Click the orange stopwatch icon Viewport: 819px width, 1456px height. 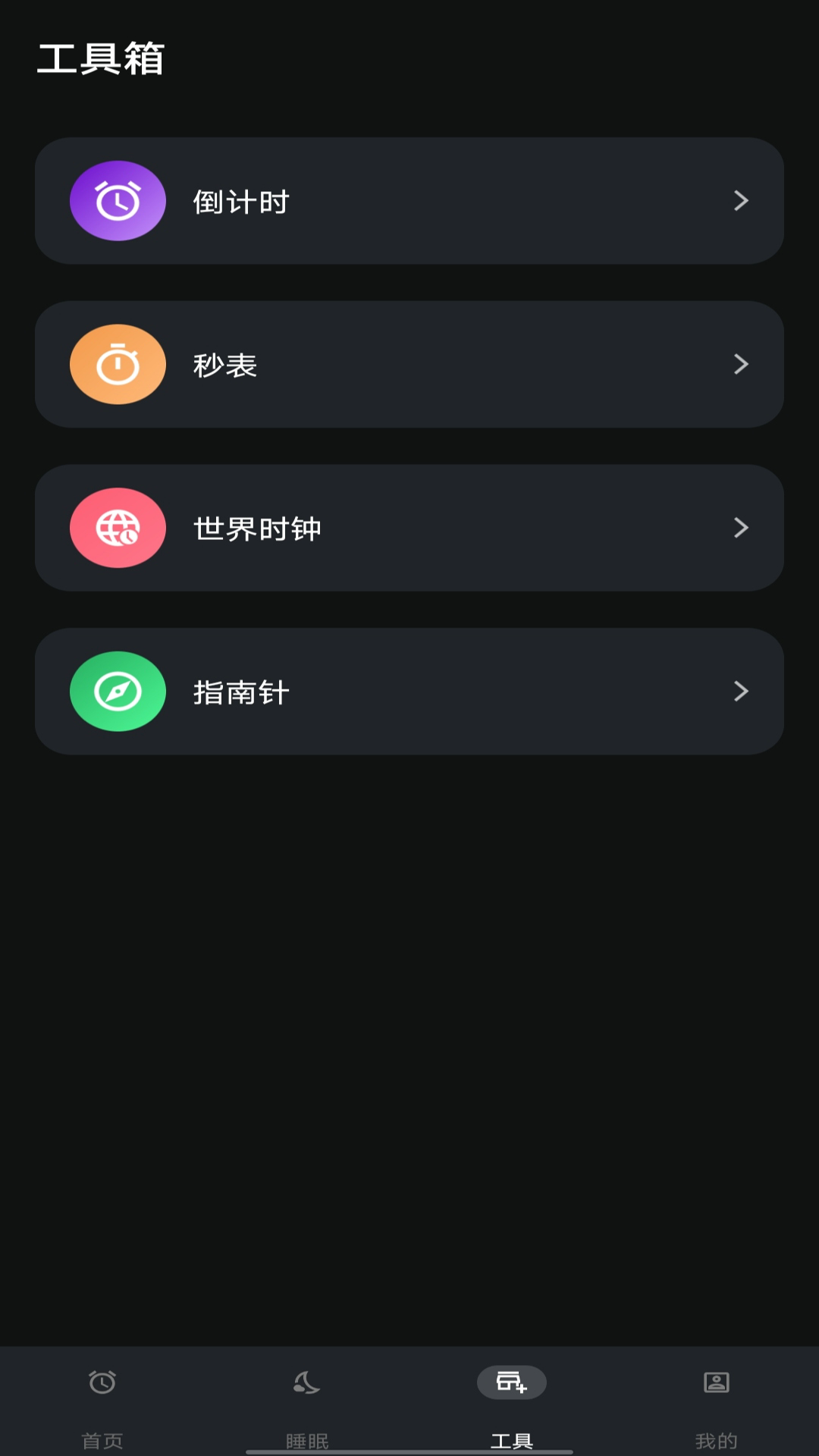(118, 364)
